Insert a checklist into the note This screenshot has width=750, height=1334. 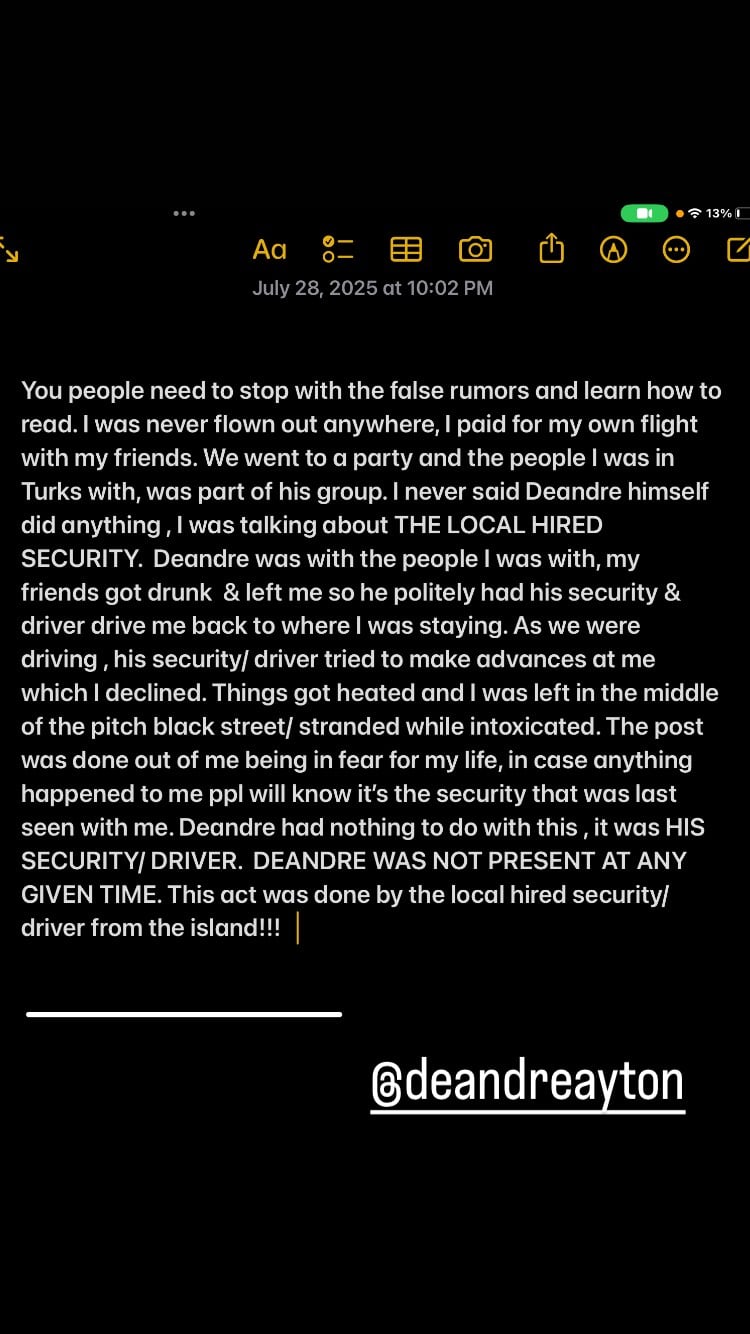pyautogui.click(x=337, y=249)
